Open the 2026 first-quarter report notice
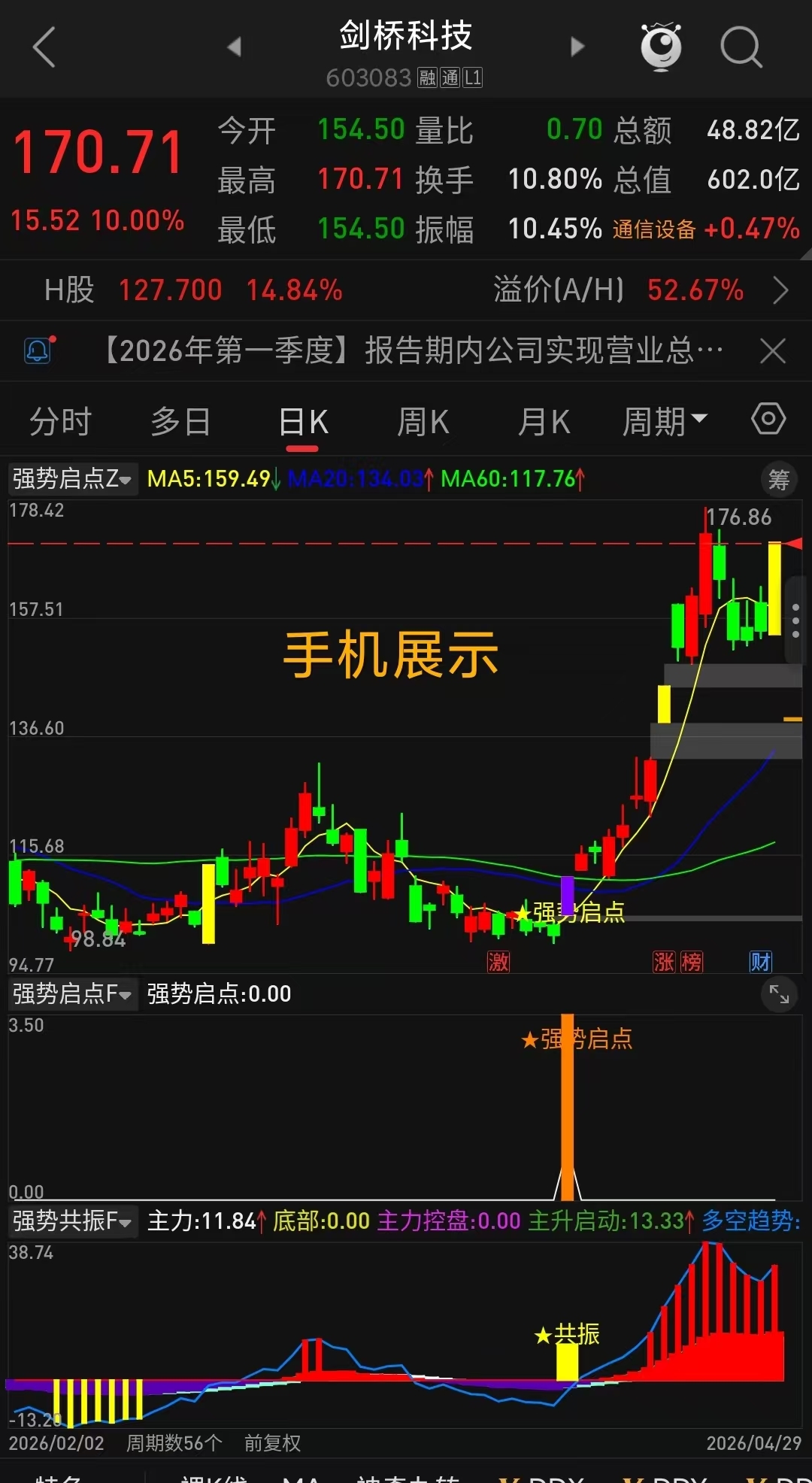This screenshot has width=812, height=1483. point(412,350)
